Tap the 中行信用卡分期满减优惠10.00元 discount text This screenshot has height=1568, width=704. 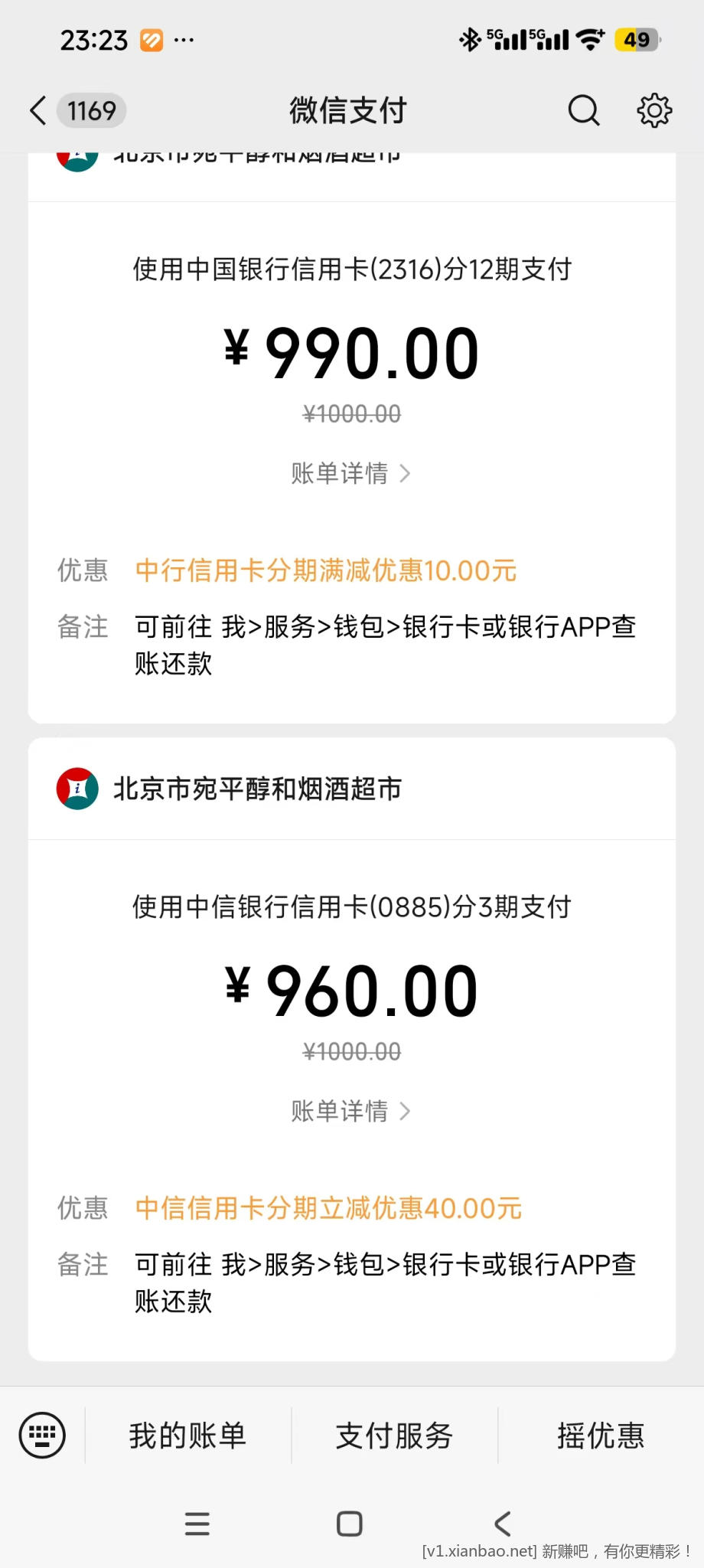[x=324, y=570]
